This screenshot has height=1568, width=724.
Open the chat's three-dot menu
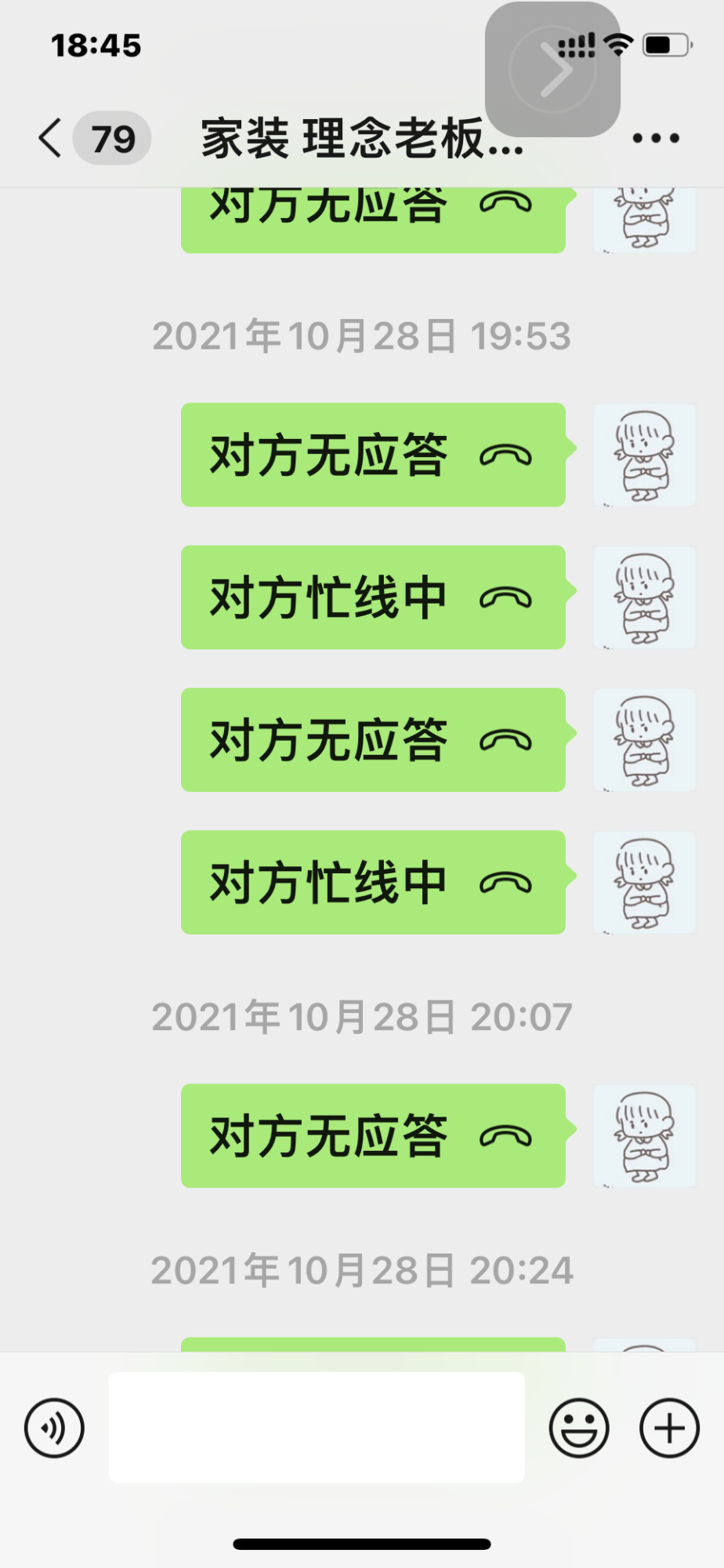(655, 139)
